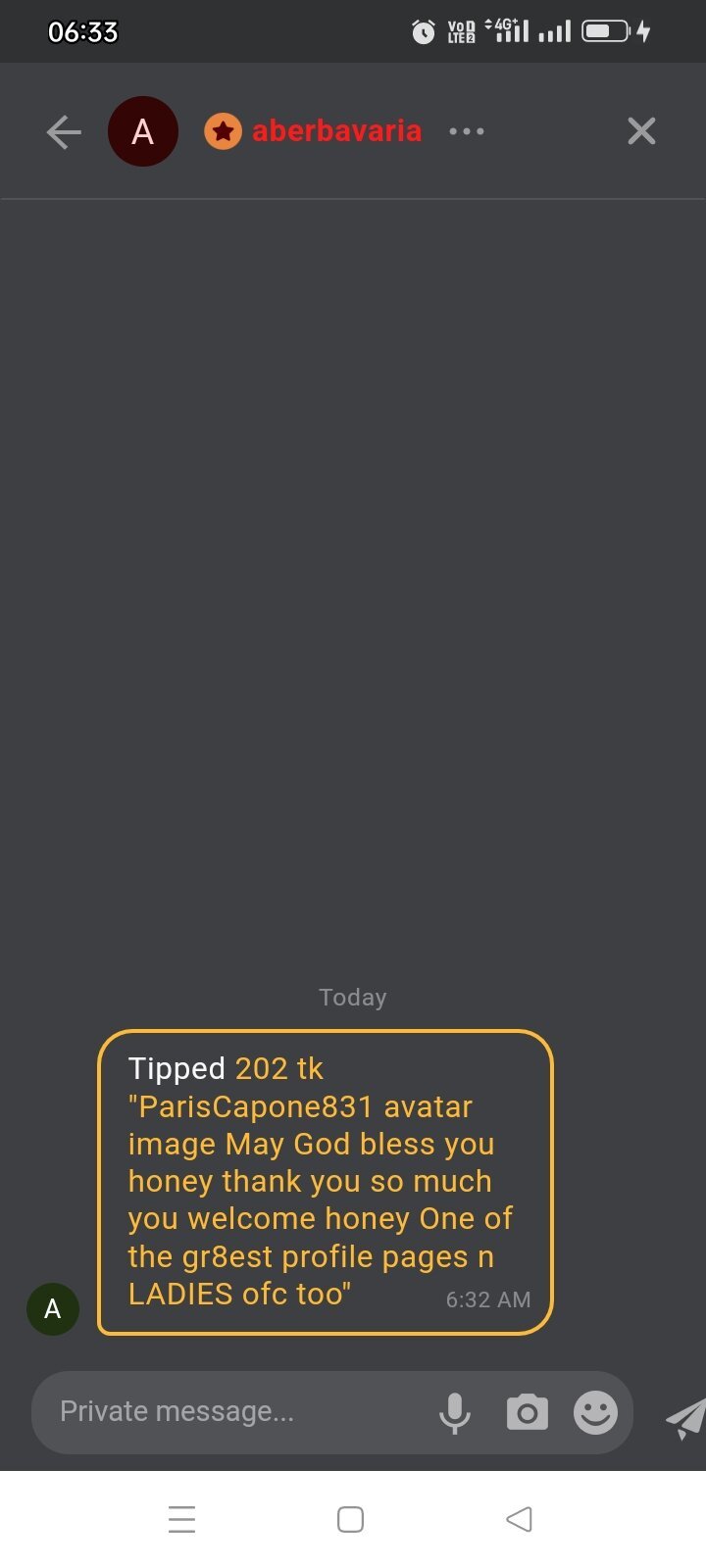
Task: Tap the aberbavaria username link
Action: tap(336, 130)
